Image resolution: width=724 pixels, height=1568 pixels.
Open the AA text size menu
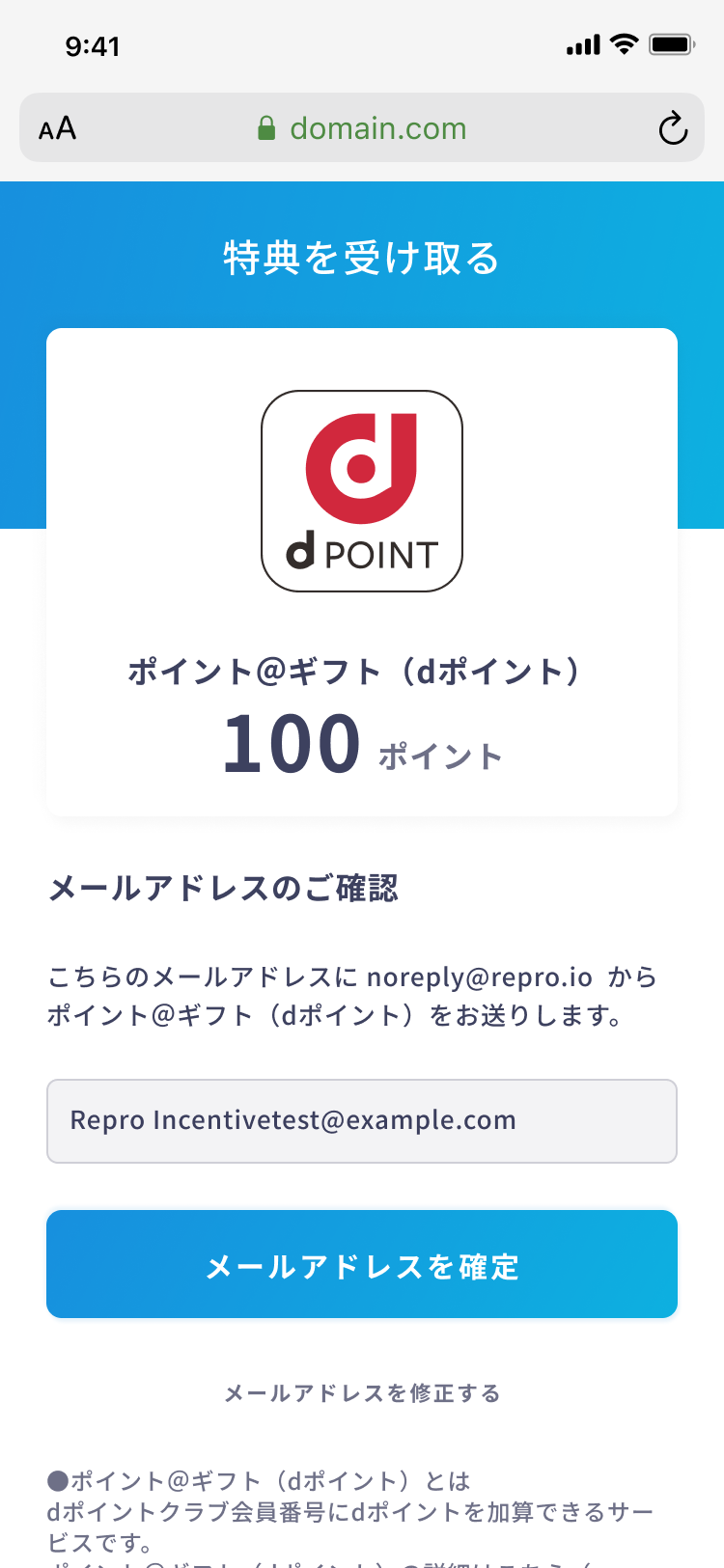(x=58, y=128)
